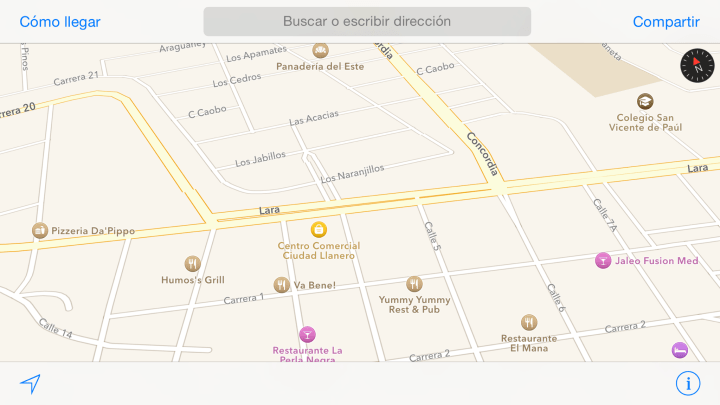720x405 pixels.
Task: Tap Compartir to share the location
Action: click(x=666, y=21)
